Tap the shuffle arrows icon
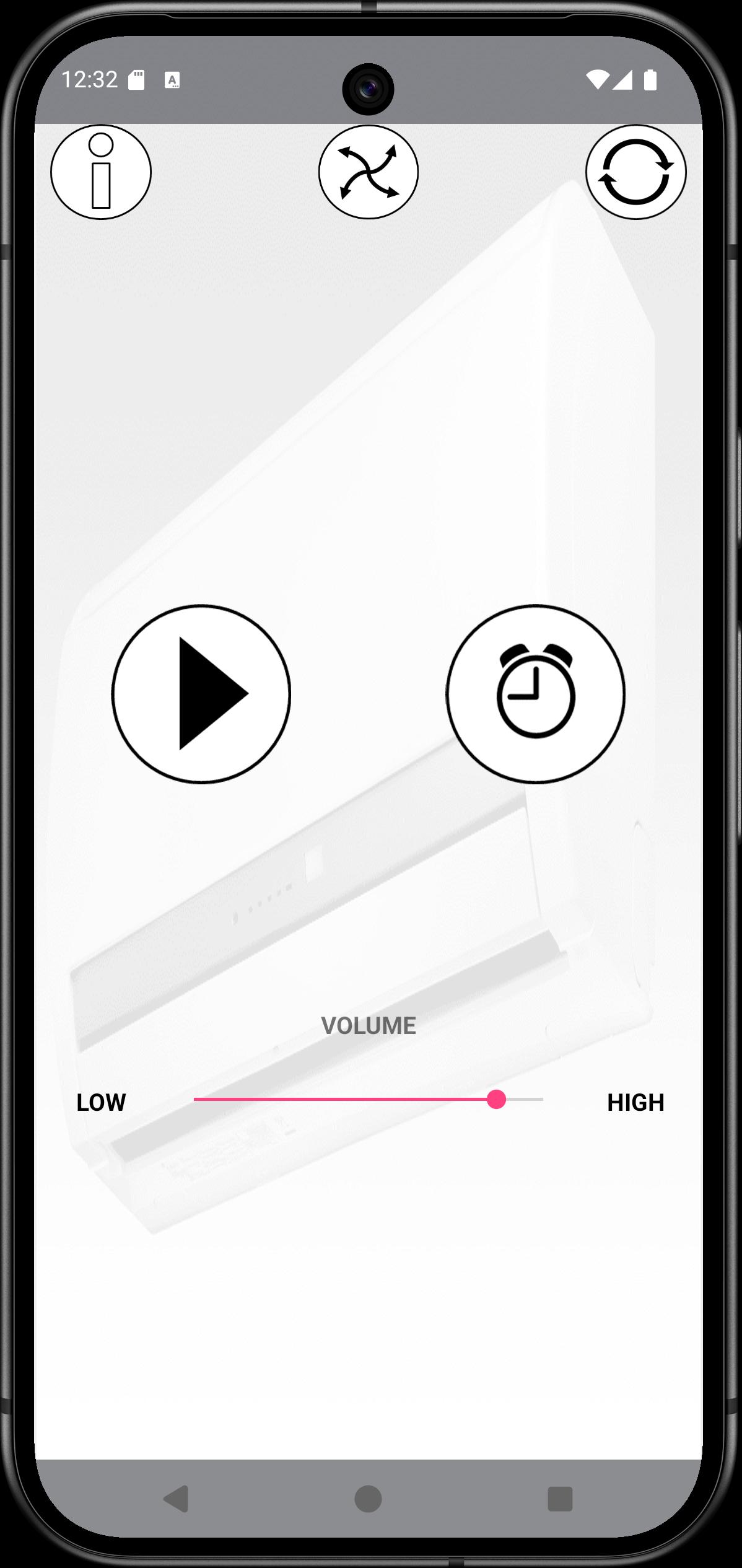This screenshot has height=1568, width=742. tap(369, 172)
